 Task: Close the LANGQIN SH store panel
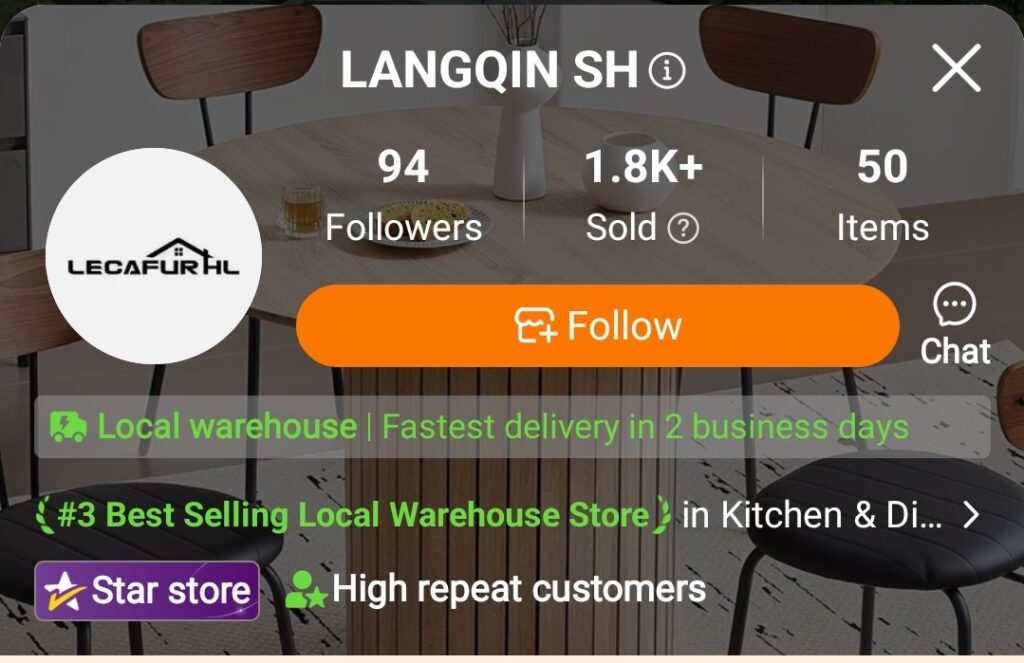coord(956,69)
